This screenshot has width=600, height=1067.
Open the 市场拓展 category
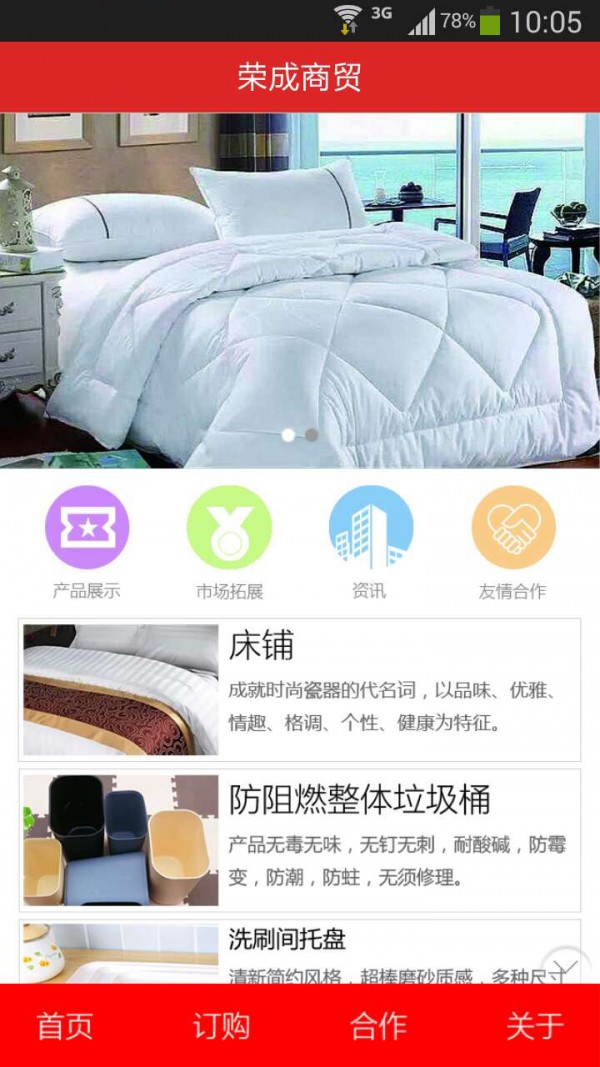(x=229, y=528)
